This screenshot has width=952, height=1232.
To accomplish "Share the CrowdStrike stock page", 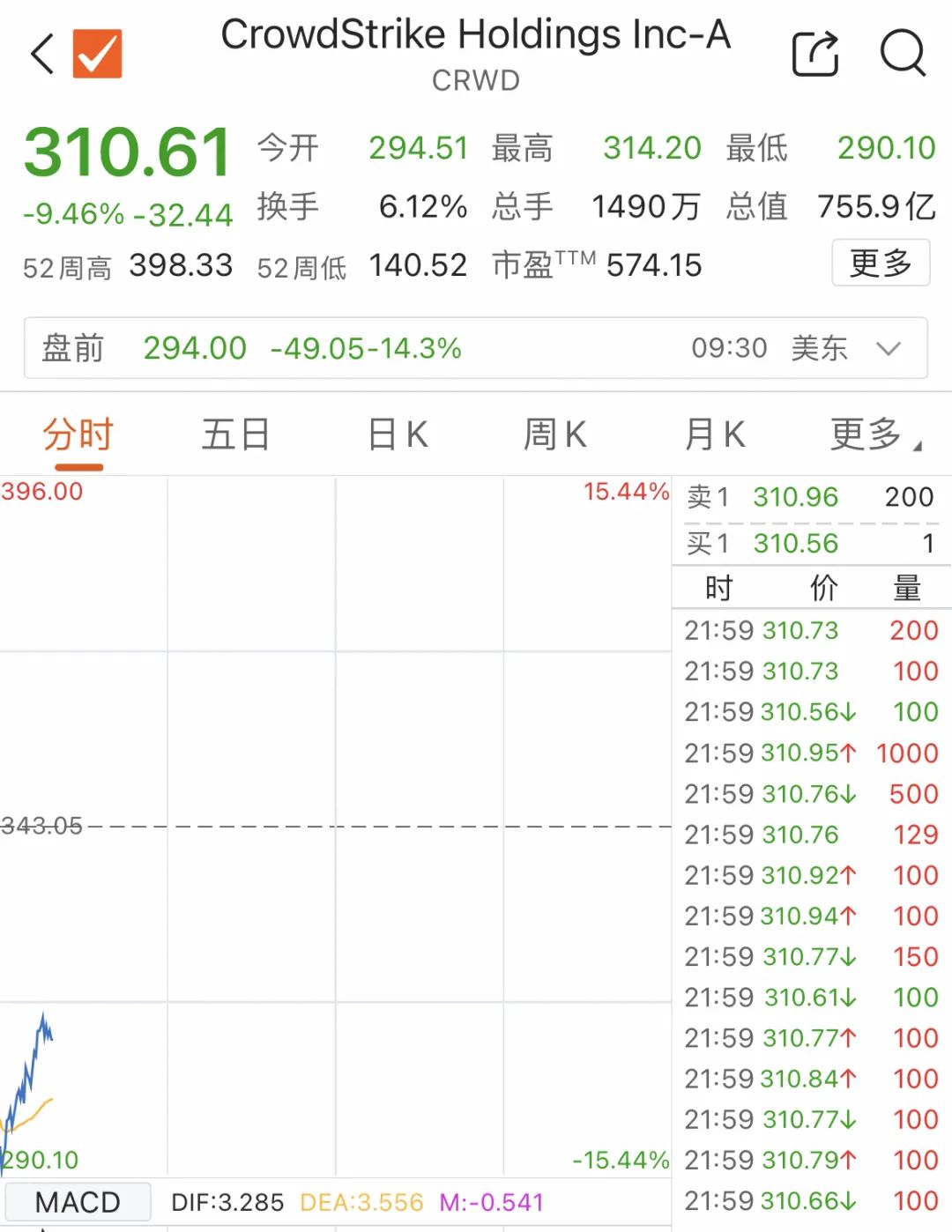I will tap(814, 54).
